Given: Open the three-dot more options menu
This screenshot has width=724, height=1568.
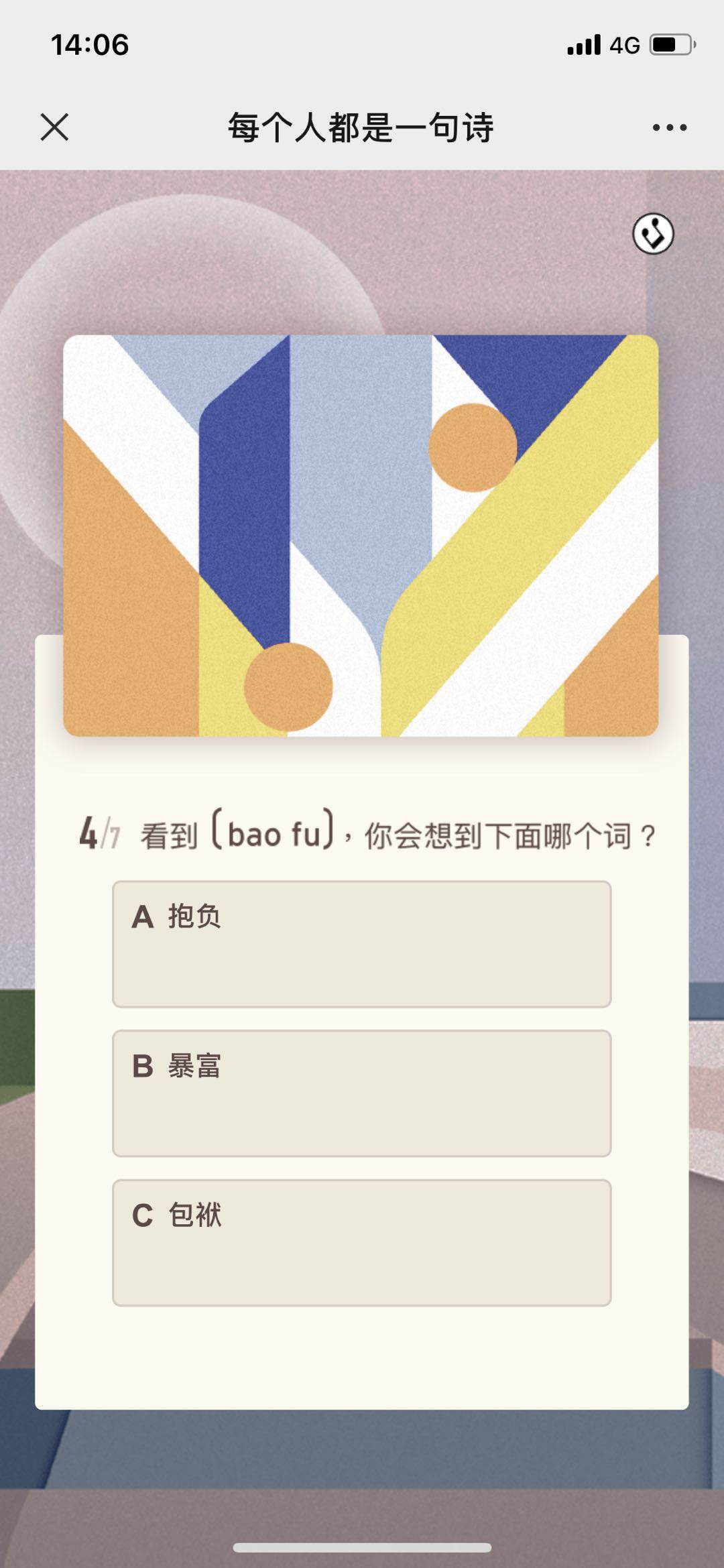Looking at the screenshot, I should [x=669, y=127].
